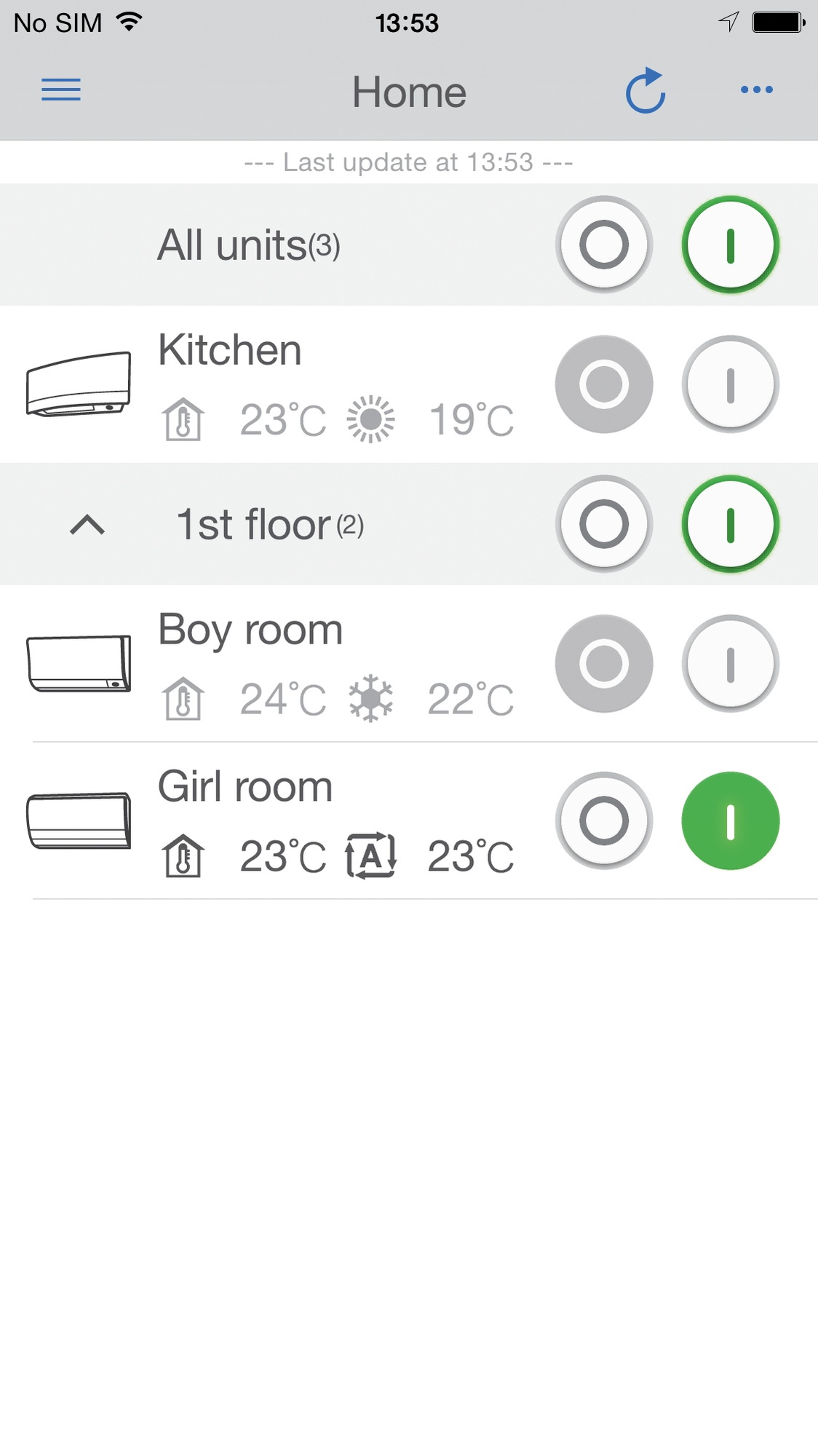This screenshot has height=1456, width=818.
Task: Refresh the unit status
Action: pyautogui.click(x=646, y=90)
